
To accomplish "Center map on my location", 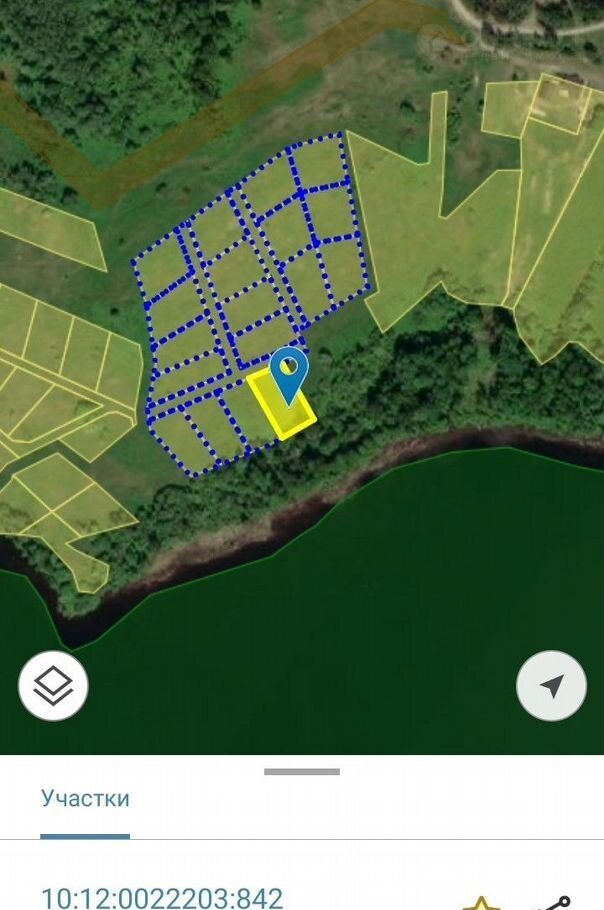I will coord(551,686).
